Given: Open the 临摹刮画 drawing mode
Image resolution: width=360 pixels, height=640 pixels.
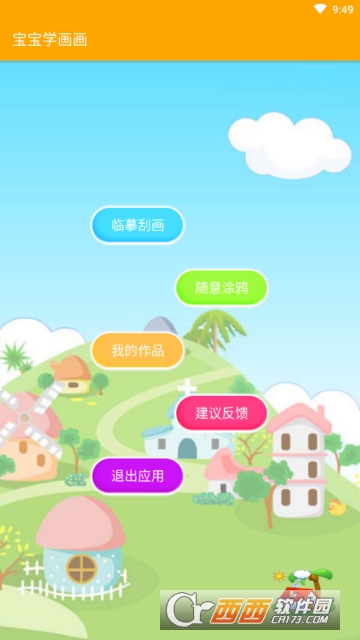Looking at the screenshot, I should (138, 225).
